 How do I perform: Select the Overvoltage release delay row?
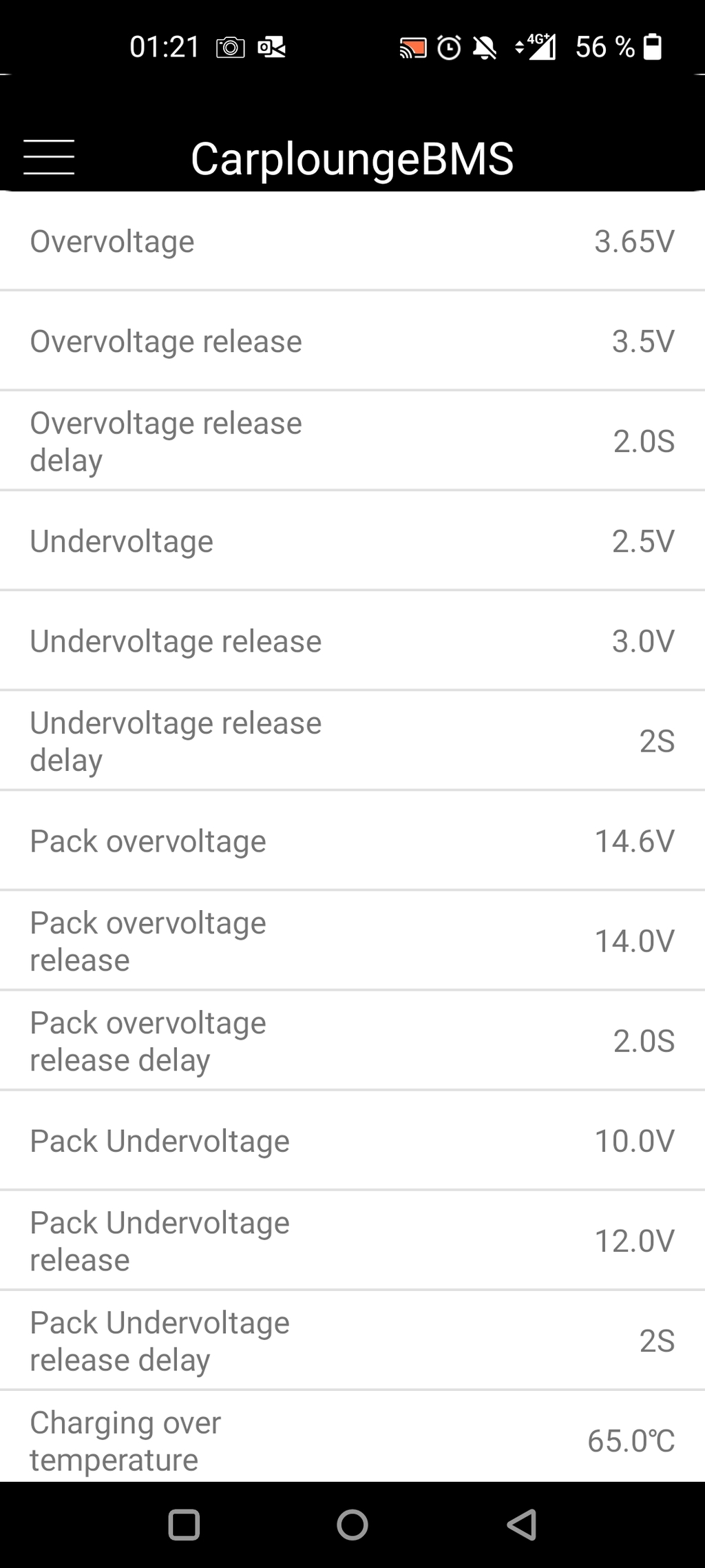[x=352, y=441]
